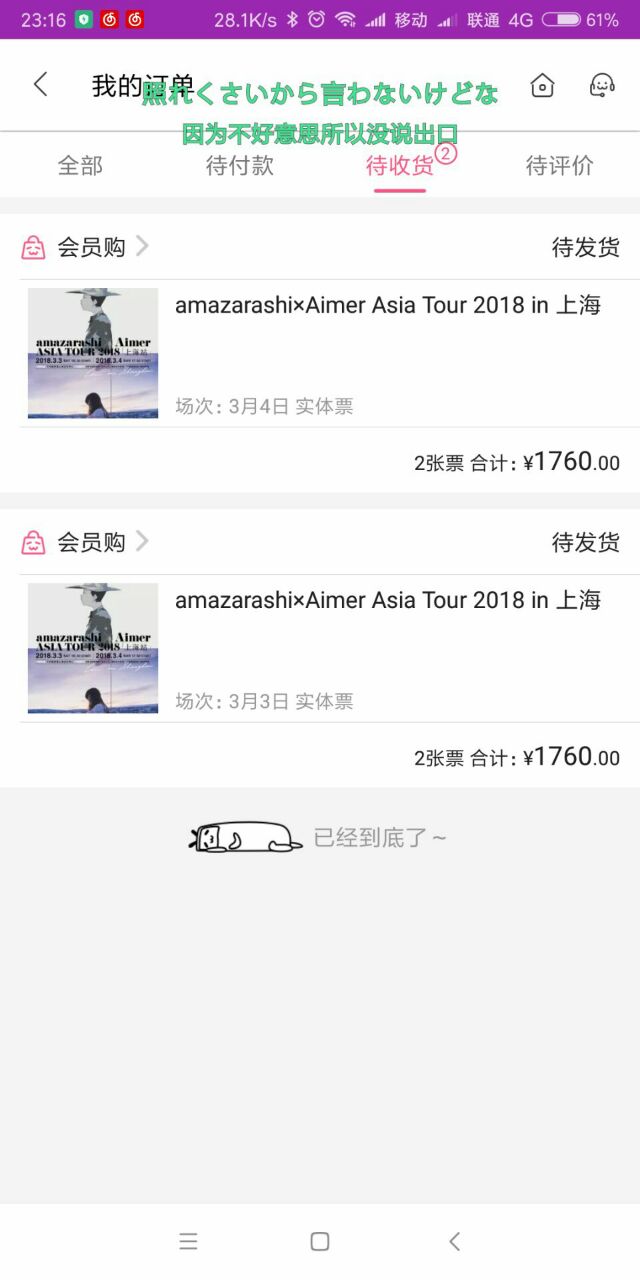Go back from the 我的订单 page
This screenshot has height=1280, width=640.
(x=41, y=85)
